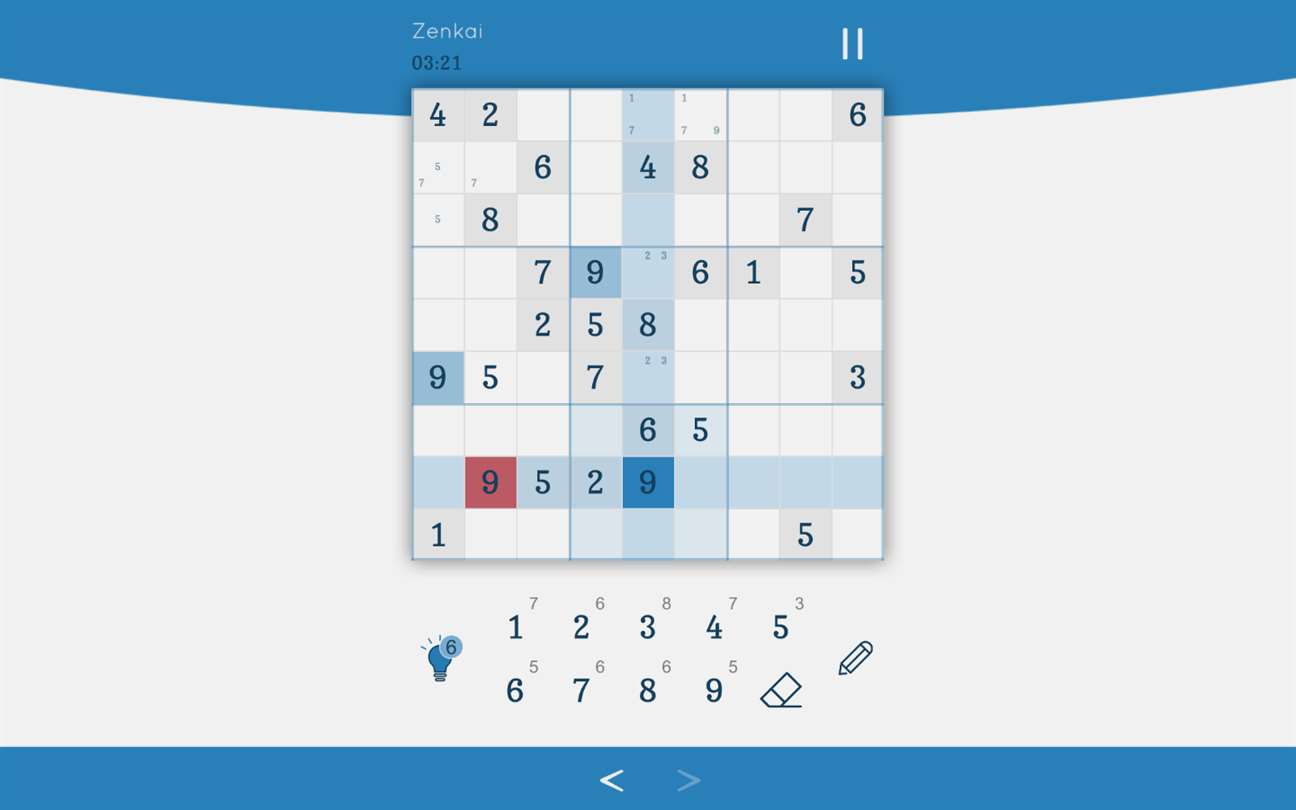This screenshot has height=810, width=1296.
Task: Select the eraser tool
Action: coord(781,690)
